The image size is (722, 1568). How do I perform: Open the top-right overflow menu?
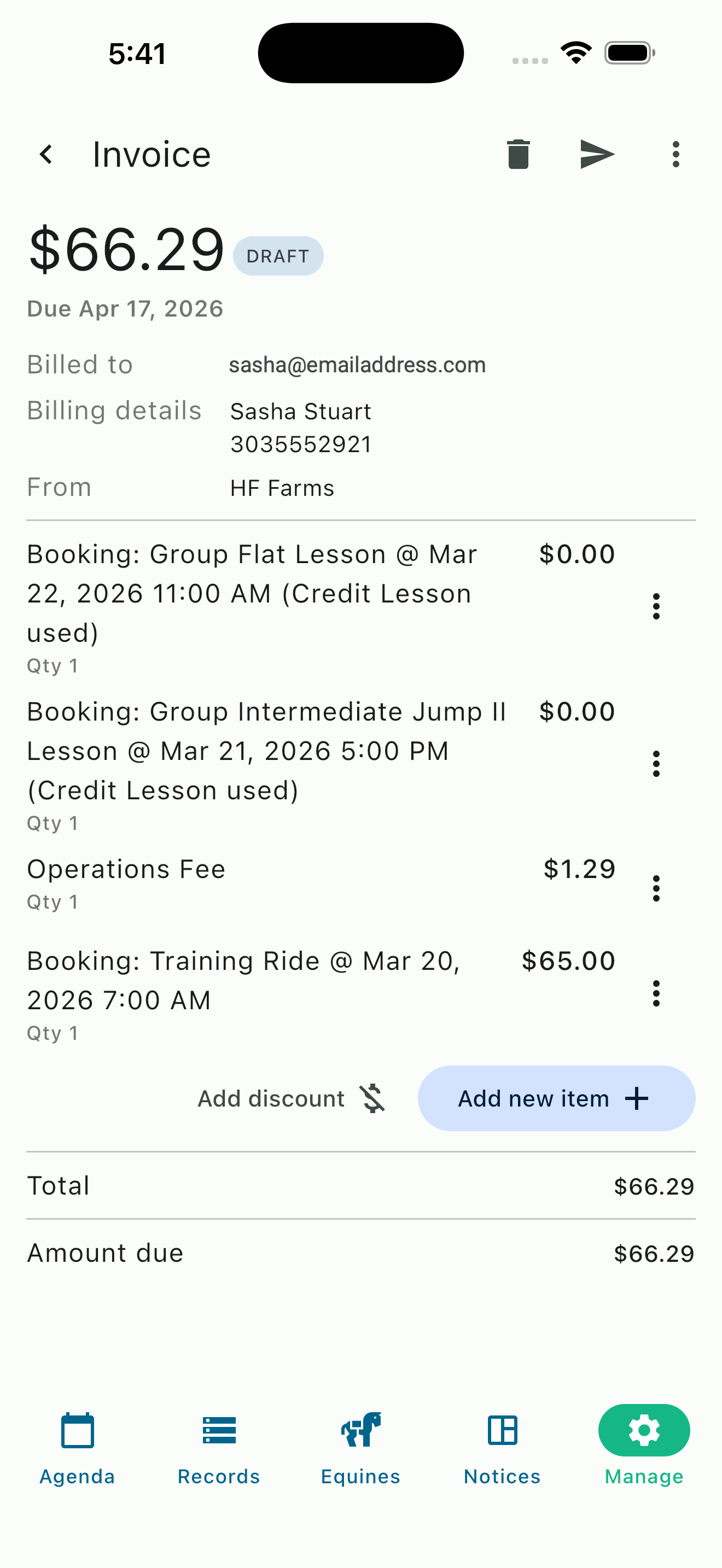pyautogui.click(x=676, y=154)
